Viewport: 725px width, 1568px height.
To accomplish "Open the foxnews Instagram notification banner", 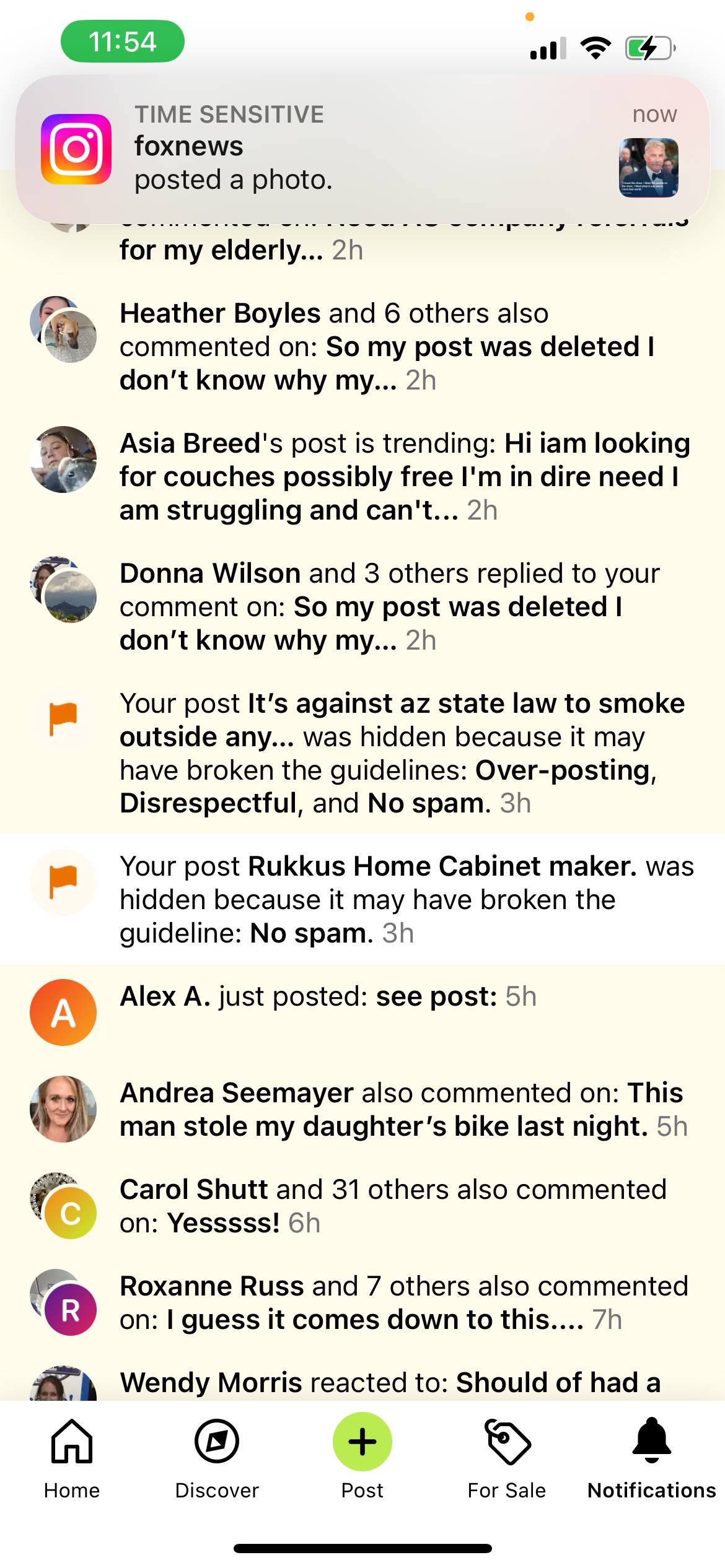I will click(362, 149).
